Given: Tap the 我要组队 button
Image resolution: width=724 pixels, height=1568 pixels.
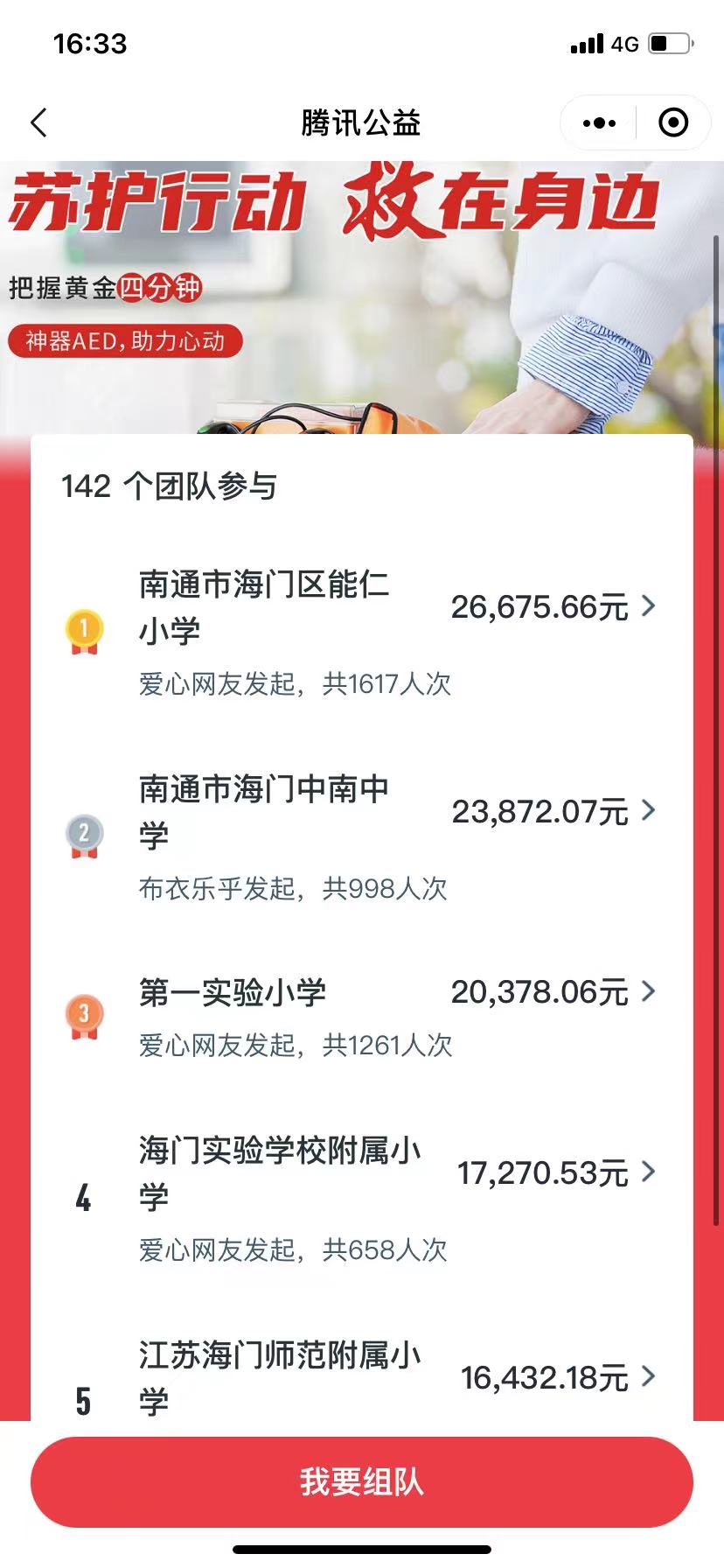Looking at the screenshot, I should coord(362,1482).
